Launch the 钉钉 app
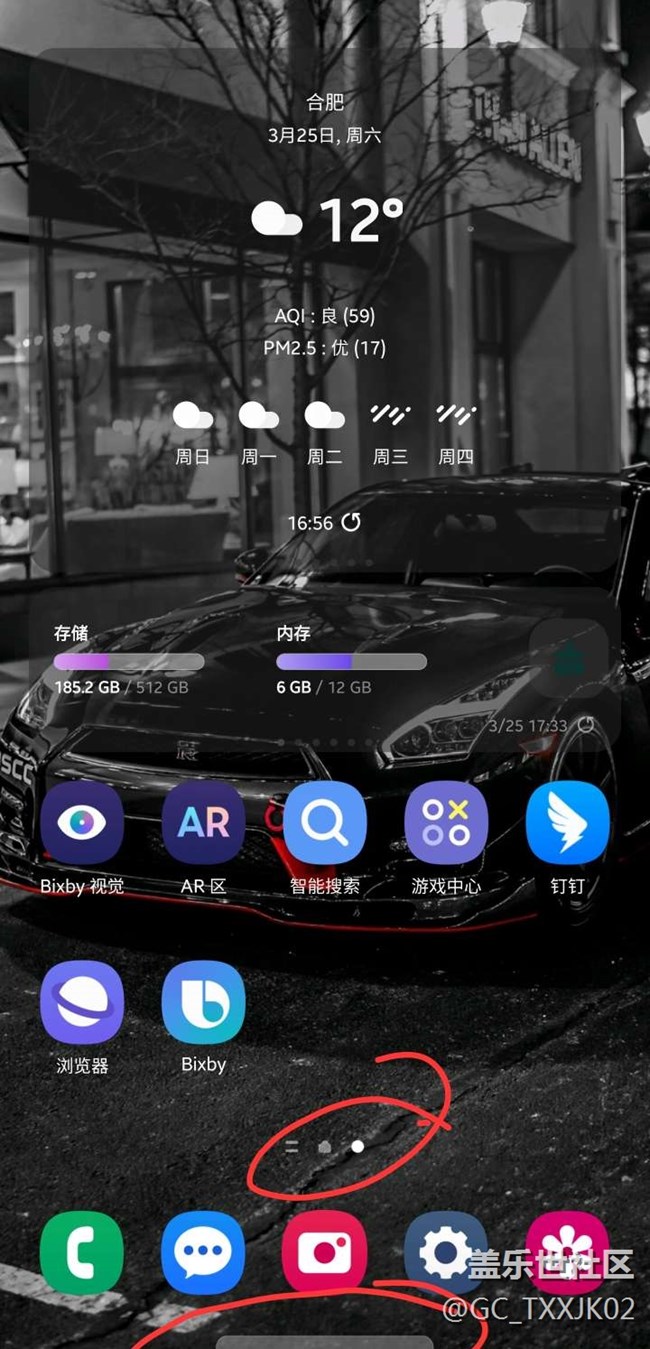The height and width of the screenshot is (1349, 650). click(x=567, y=823)
